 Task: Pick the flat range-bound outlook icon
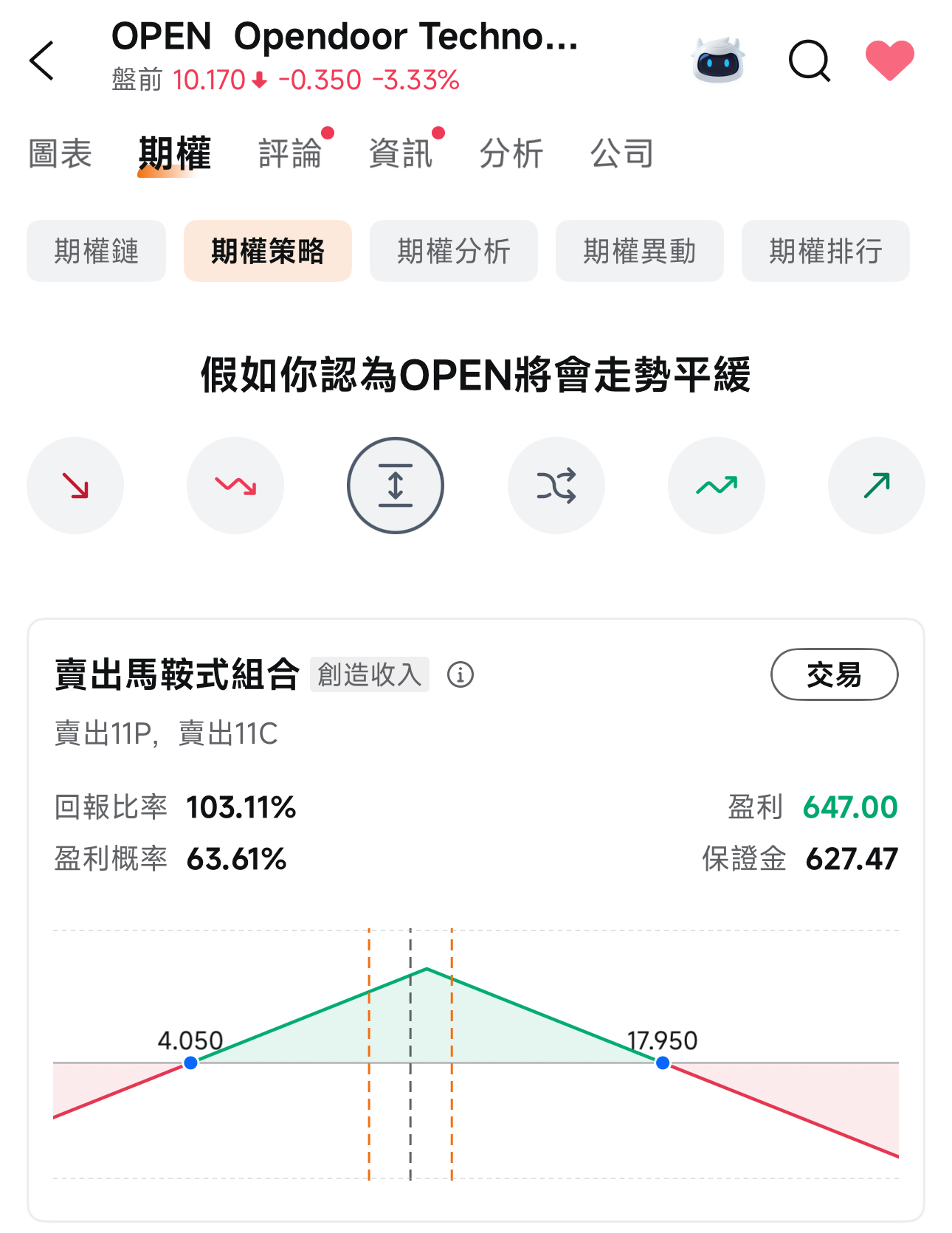click(x=396, y=486)
